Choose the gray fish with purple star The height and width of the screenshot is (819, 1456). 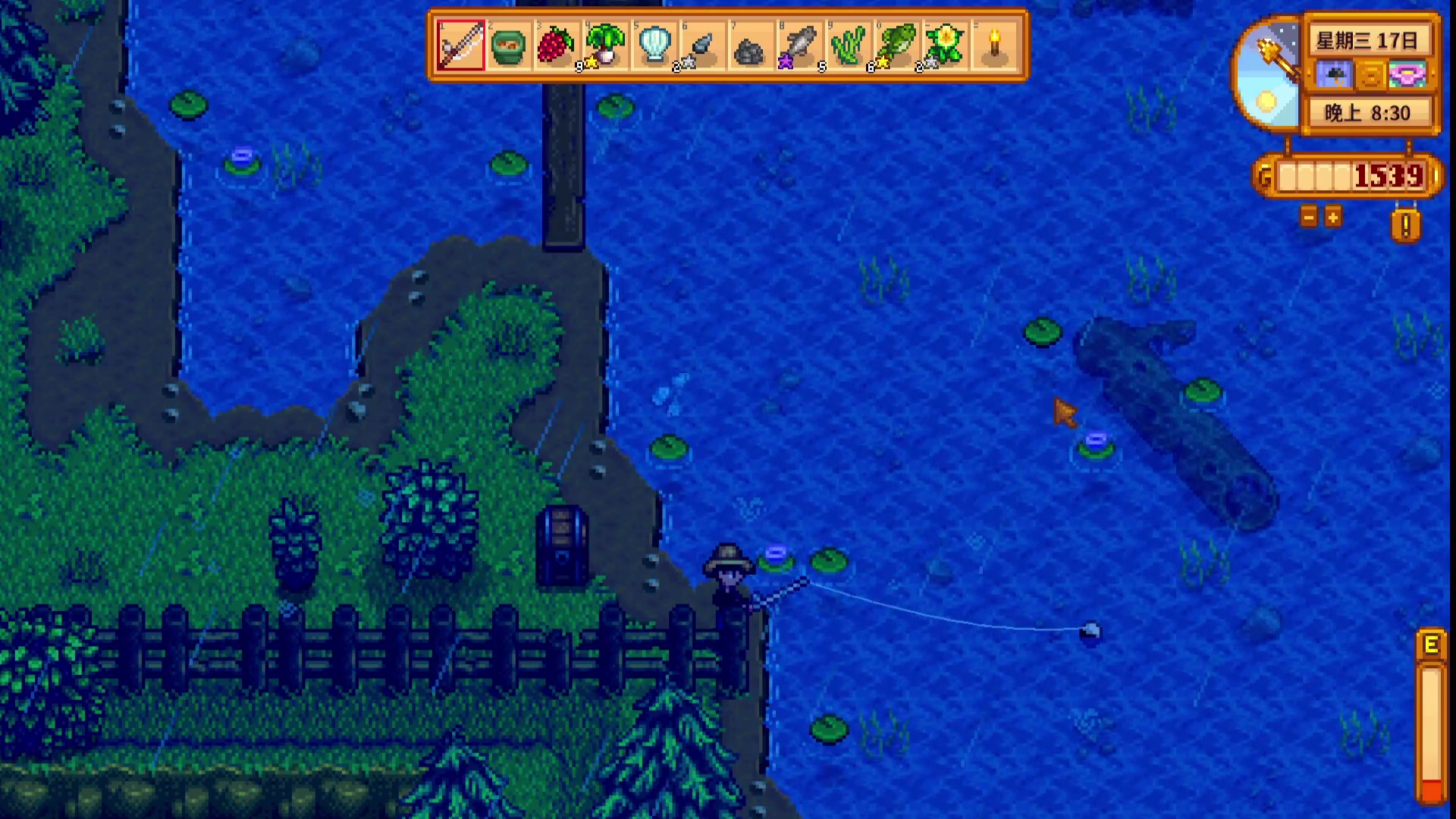[799, 45]
